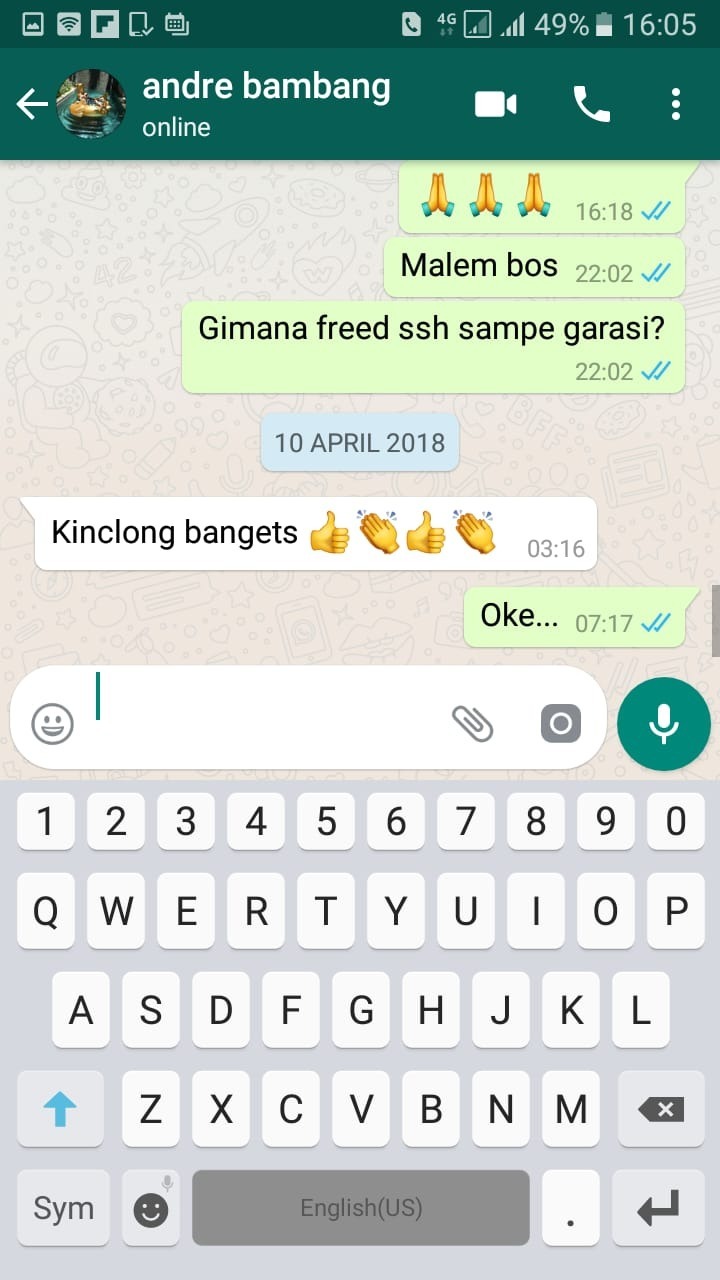The image size is (720, 1280).
Task: Open andre bambang's contact info
Action: [266, 103]
